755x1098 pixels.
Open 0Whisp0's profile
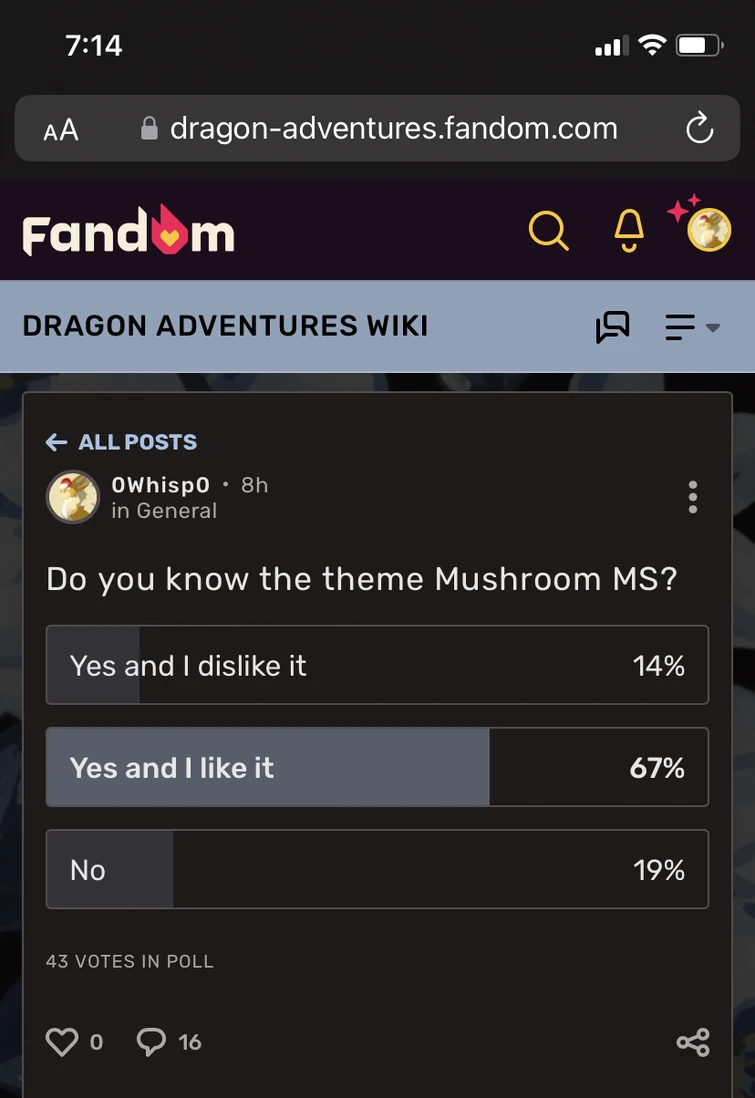(x=160, y=485)
